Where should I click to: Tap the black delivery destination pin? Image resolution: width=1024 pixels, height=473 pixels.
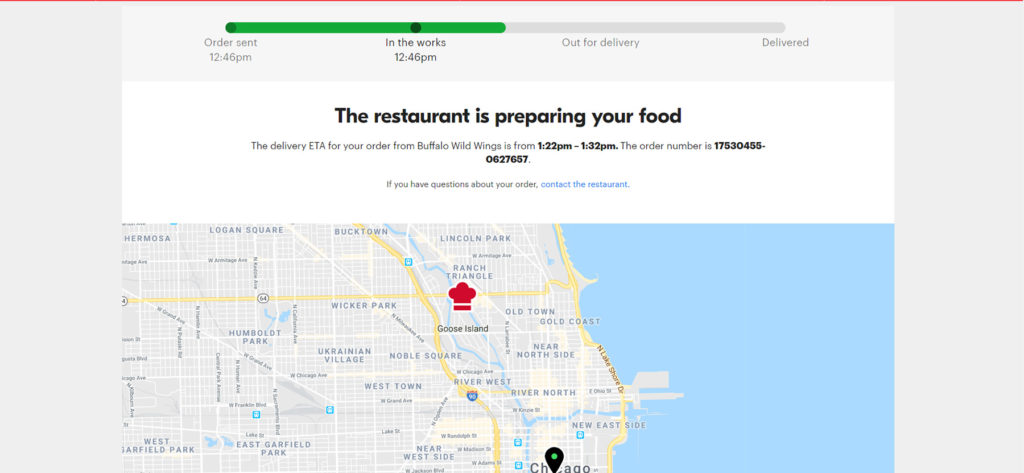553,459
